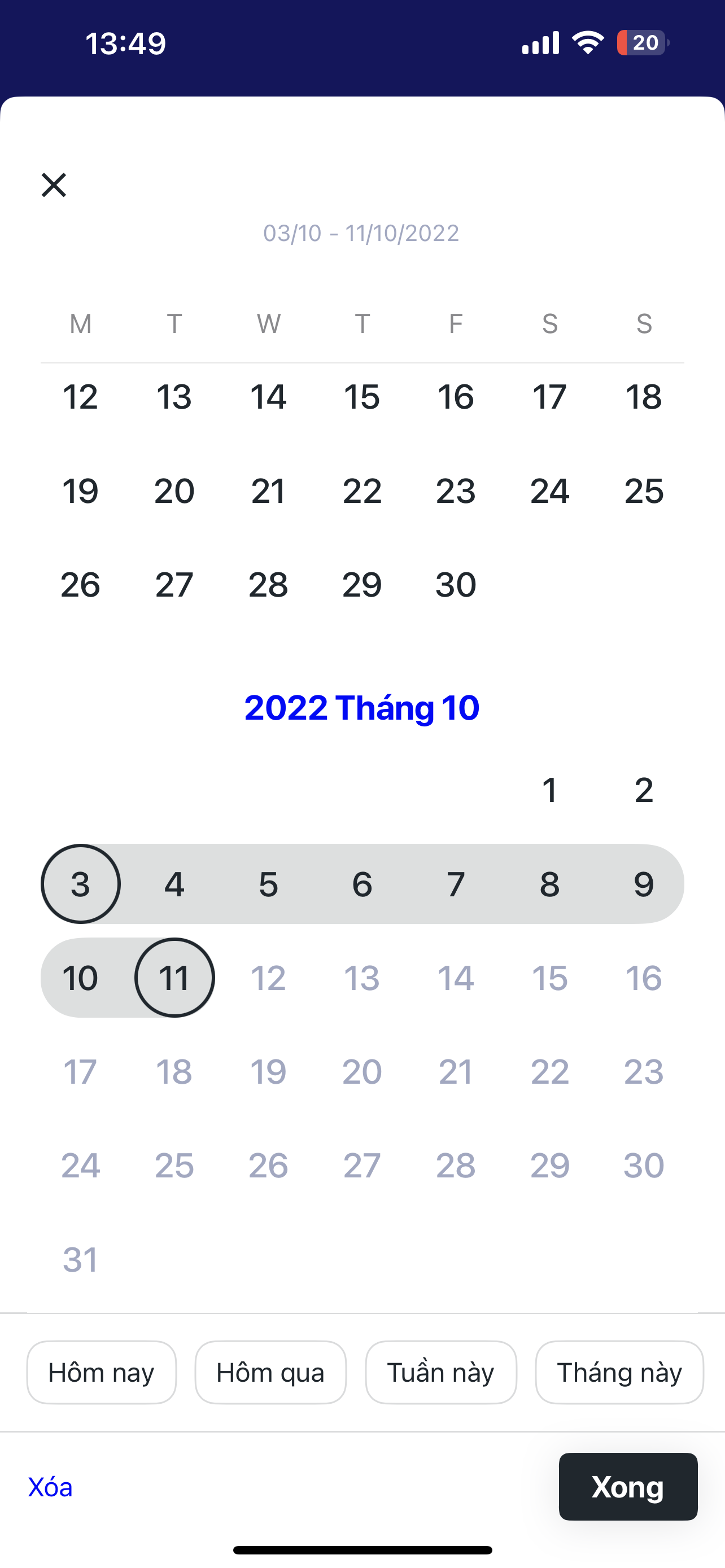Screen dimensions: 725x1568
Task: Pick day 15 of the previous month
Action: tap(362, 397)
